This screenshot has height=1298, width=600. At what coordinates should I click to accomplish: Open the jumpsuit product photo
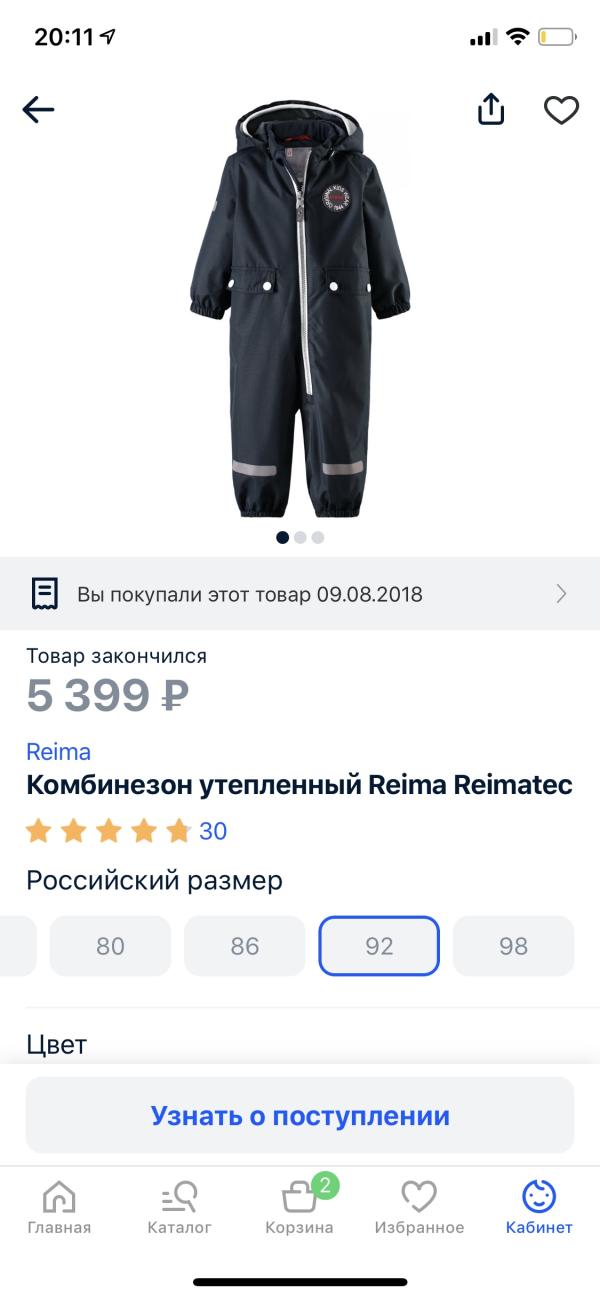point(300,310)
